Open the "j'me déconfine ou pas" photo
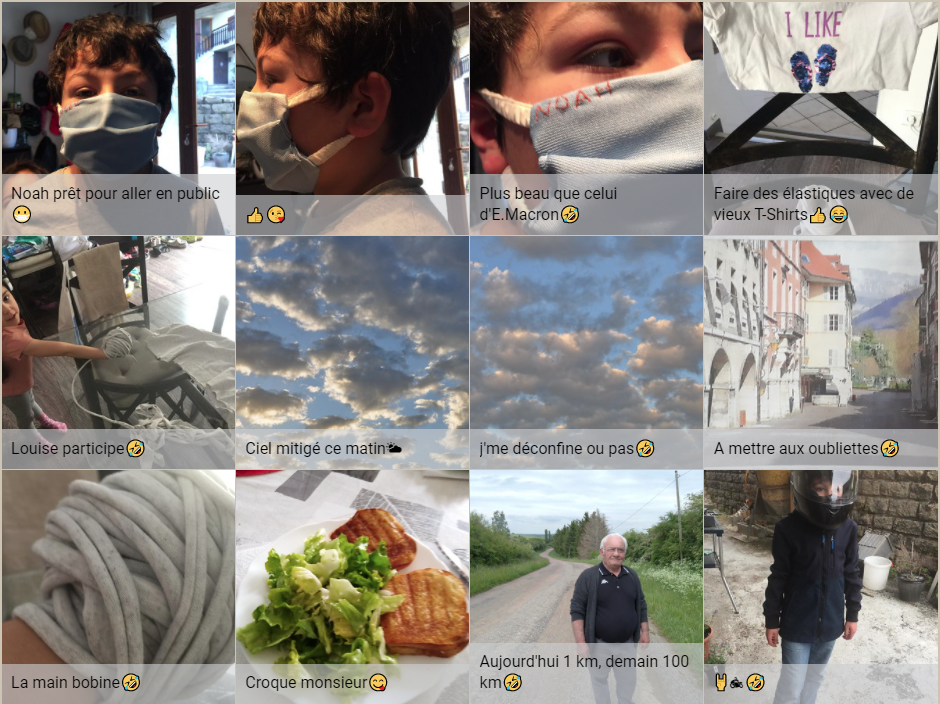940x704 pixels. pyautogui.click(x=586, y=352)
